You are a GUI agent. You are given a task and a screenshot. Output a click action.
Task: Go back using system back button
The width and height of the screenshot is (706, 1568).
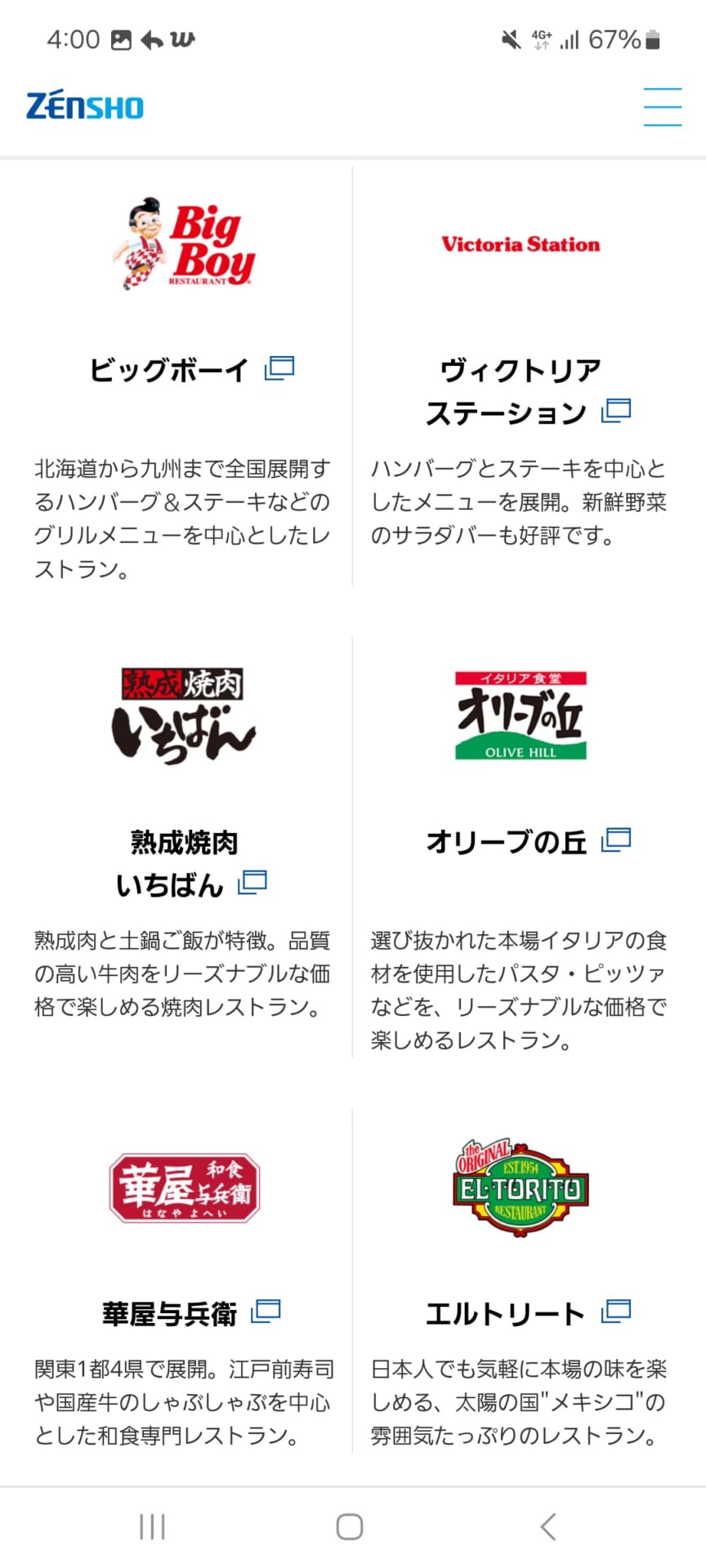point(548,1526)
